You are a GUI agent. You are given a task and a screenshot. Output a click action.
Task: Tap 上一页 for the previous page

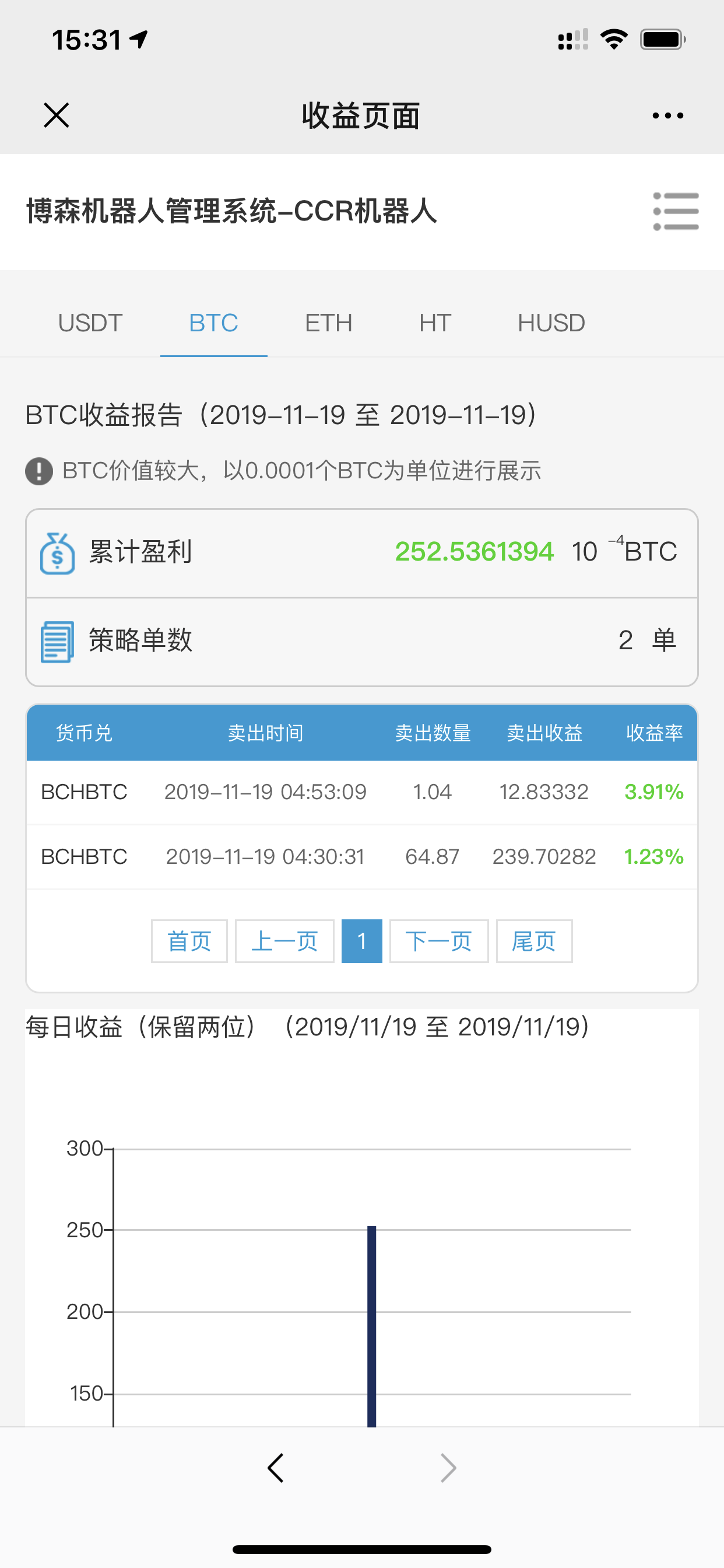pyautogui.click(x=284, y=941)
